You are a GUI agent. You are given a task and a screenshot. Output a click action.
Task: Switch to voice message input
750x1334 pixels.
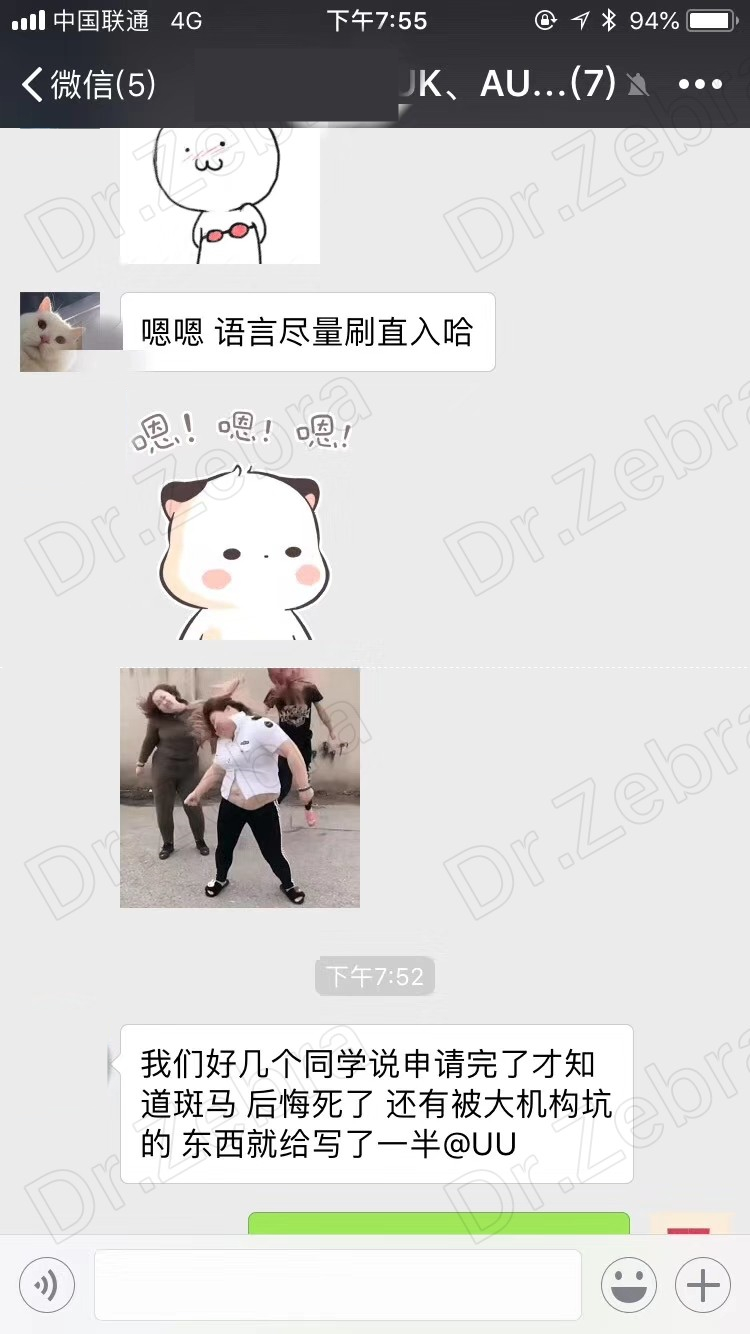tap(46, 1284)
